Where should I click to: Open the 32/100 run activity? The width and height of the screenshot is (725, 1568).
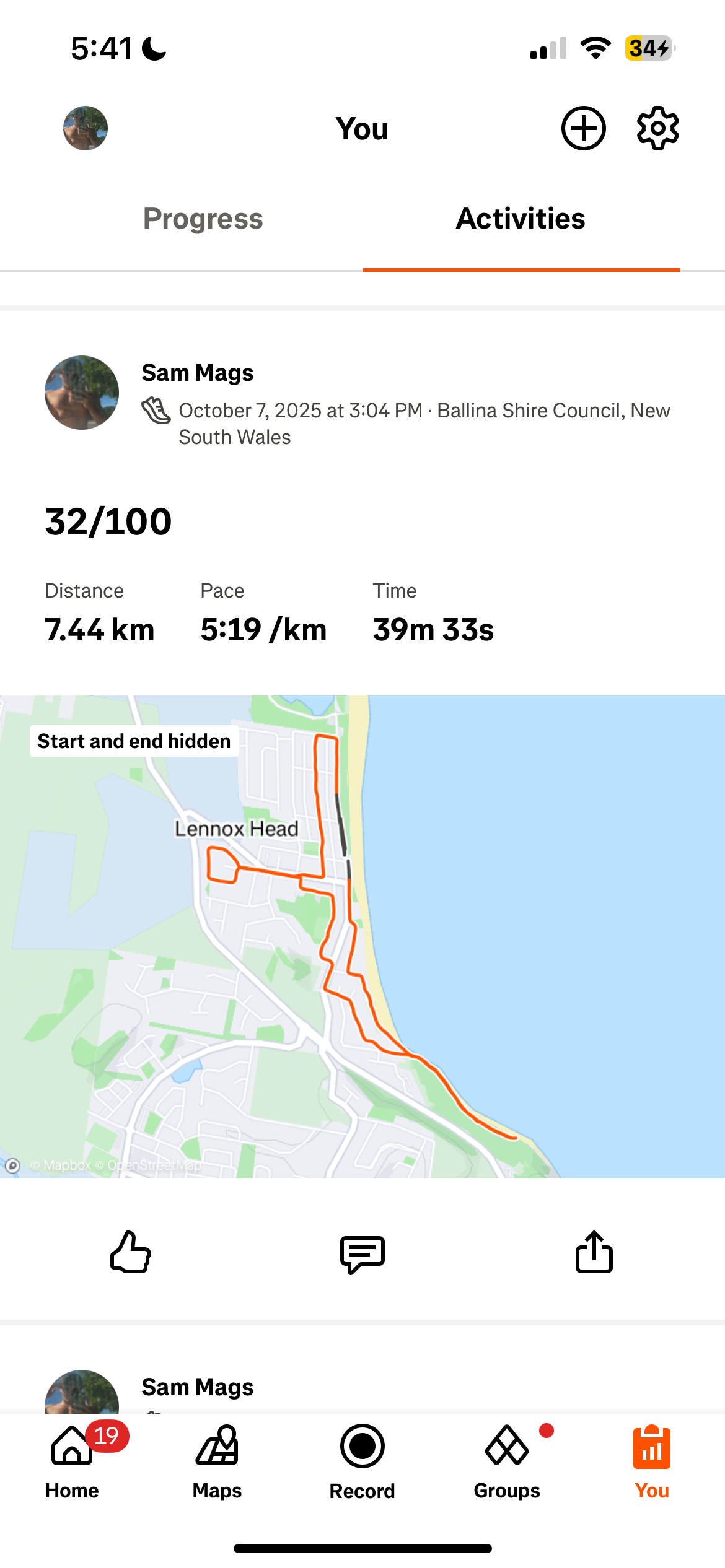pos(108,521)
